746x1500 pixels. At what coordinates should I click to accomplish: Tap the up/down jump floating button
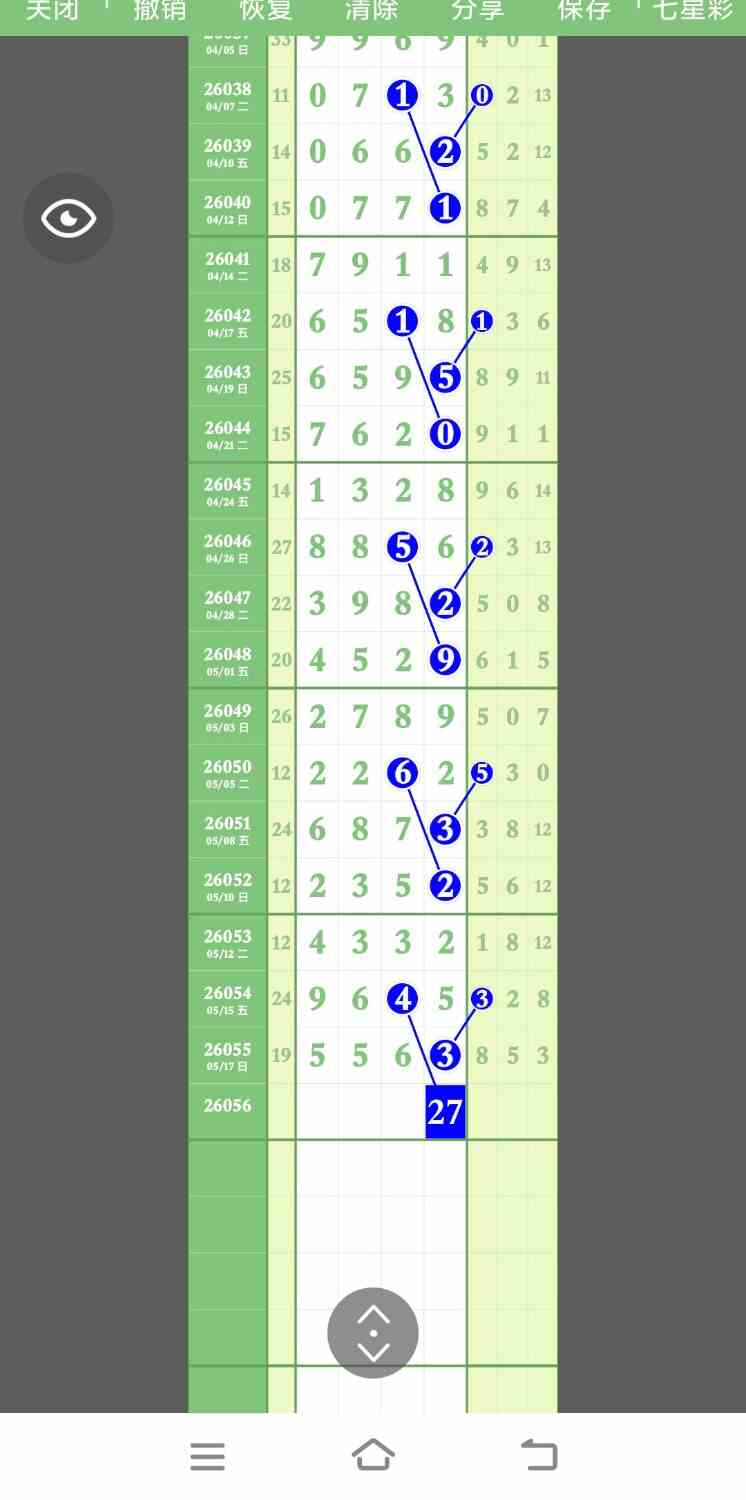click(373, 1333)
